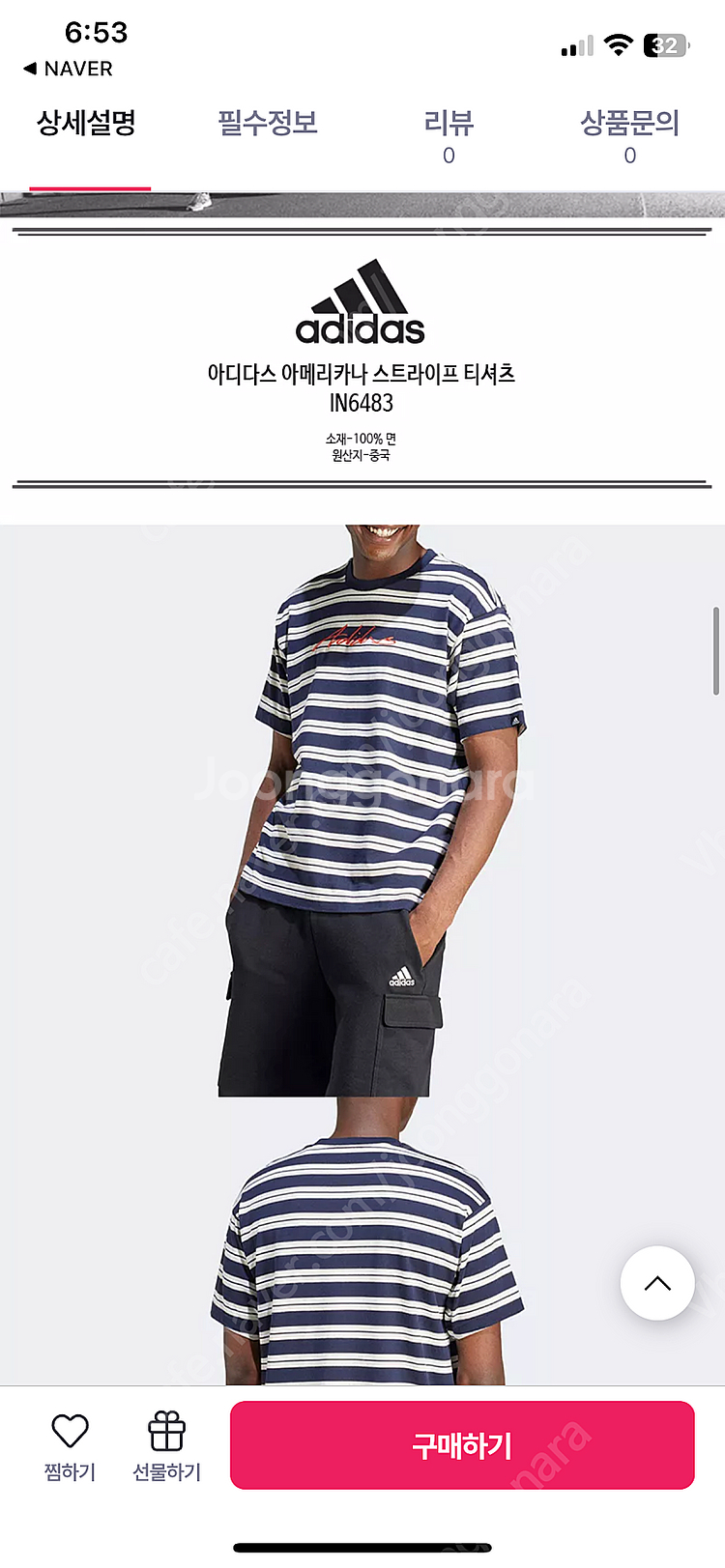Add product to wishlist with 찜하기
This screenshot has width=725, height=1568.
pos(70,1445)
